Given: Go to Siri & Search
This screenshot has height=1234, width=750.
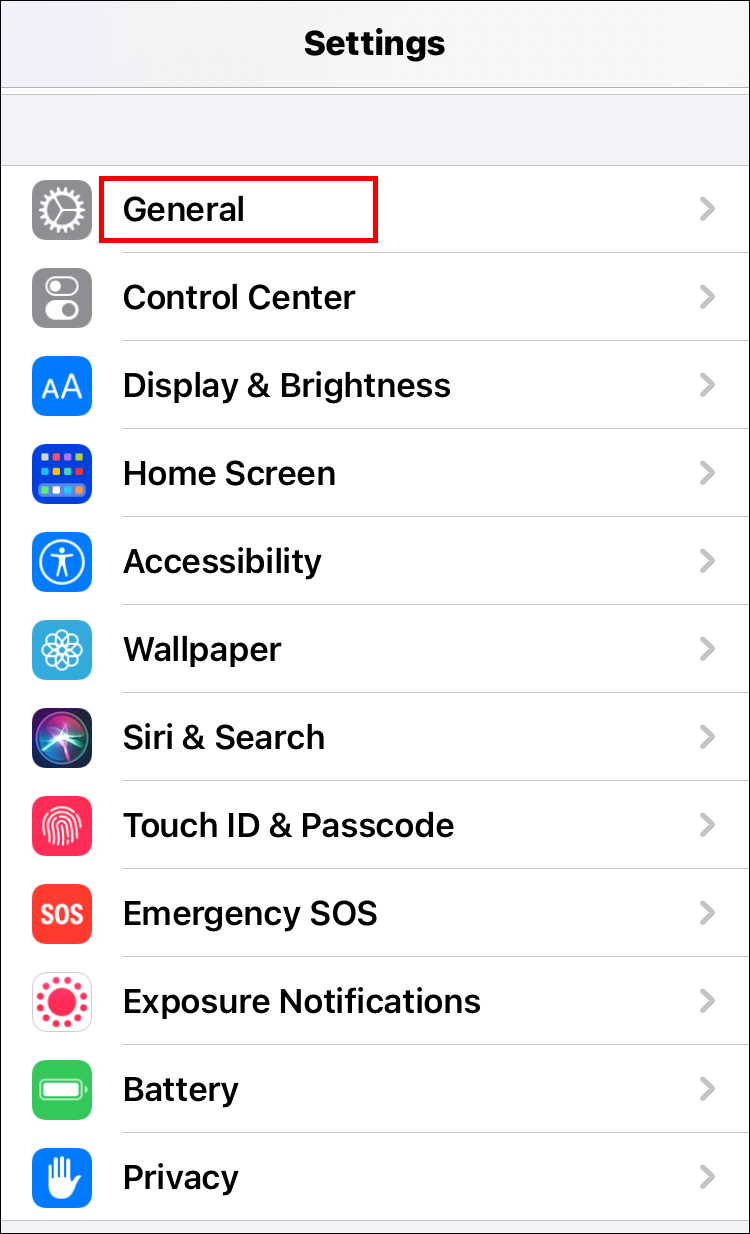Looking at the screenshot, I should (x=375, y=737).
